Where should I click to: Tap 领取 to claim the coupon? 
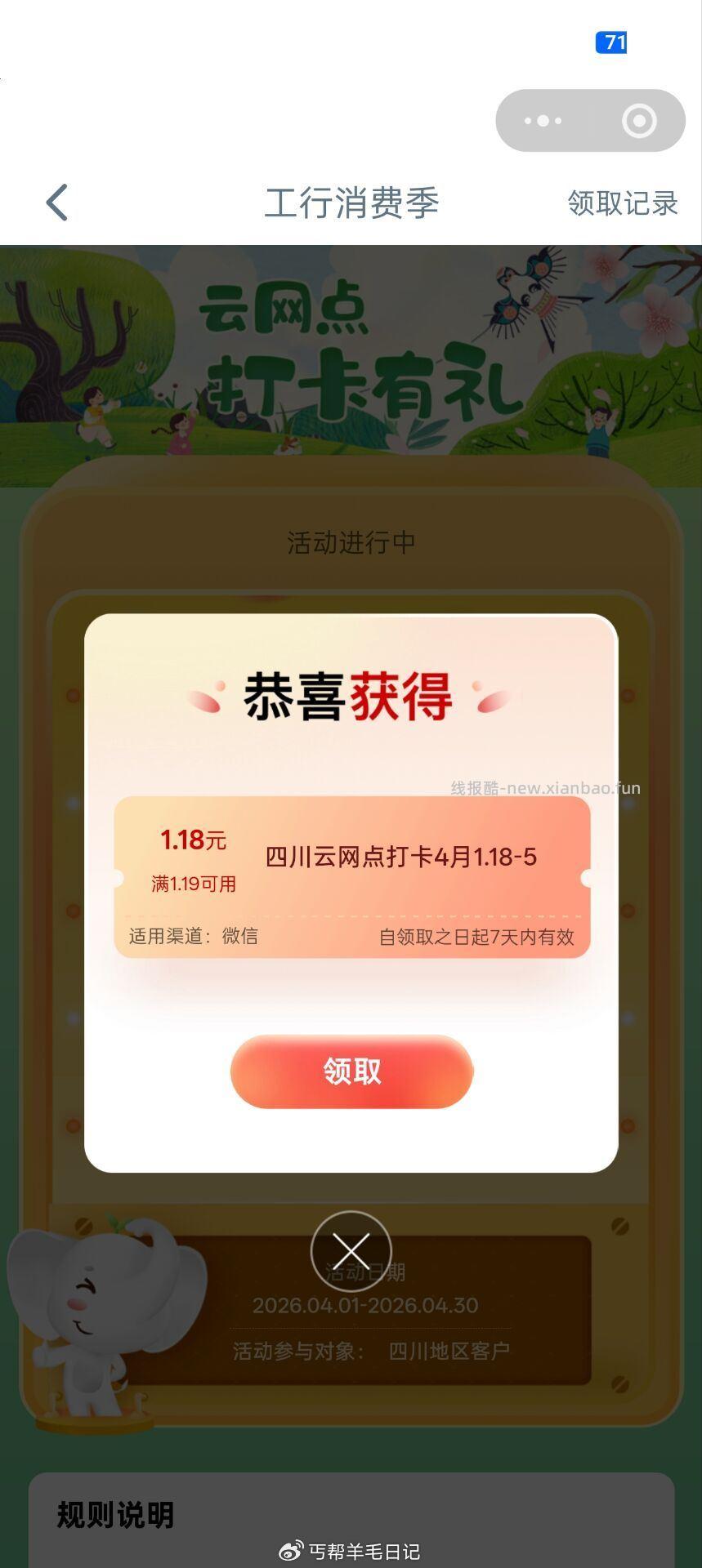pos(351,1071)
